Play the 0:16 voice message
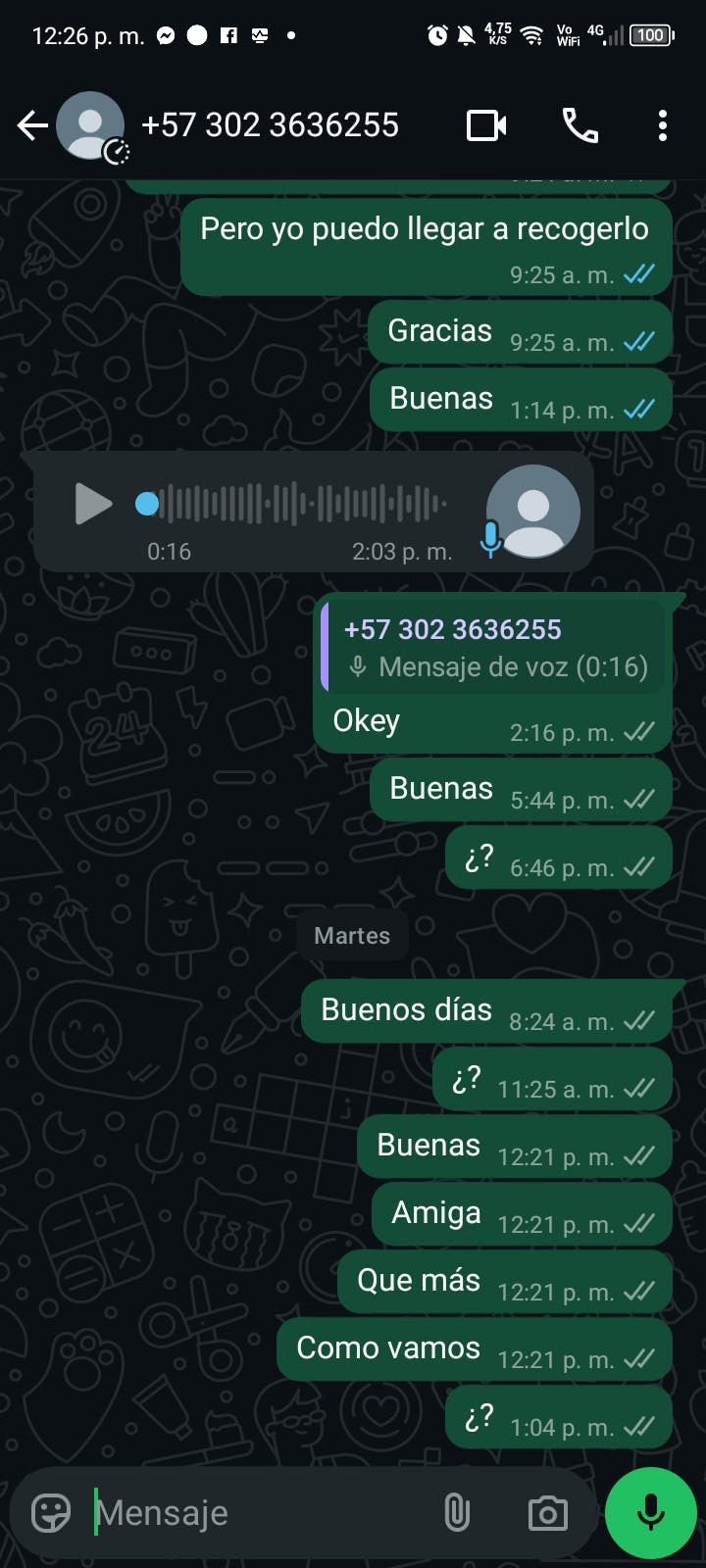Screen dimensions: 706x1568 pos(93,504)
